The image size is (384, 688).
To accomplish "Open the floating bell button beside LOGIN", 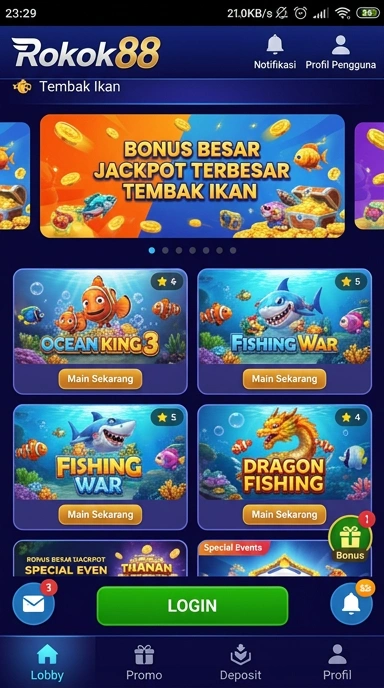I will 351,604.
